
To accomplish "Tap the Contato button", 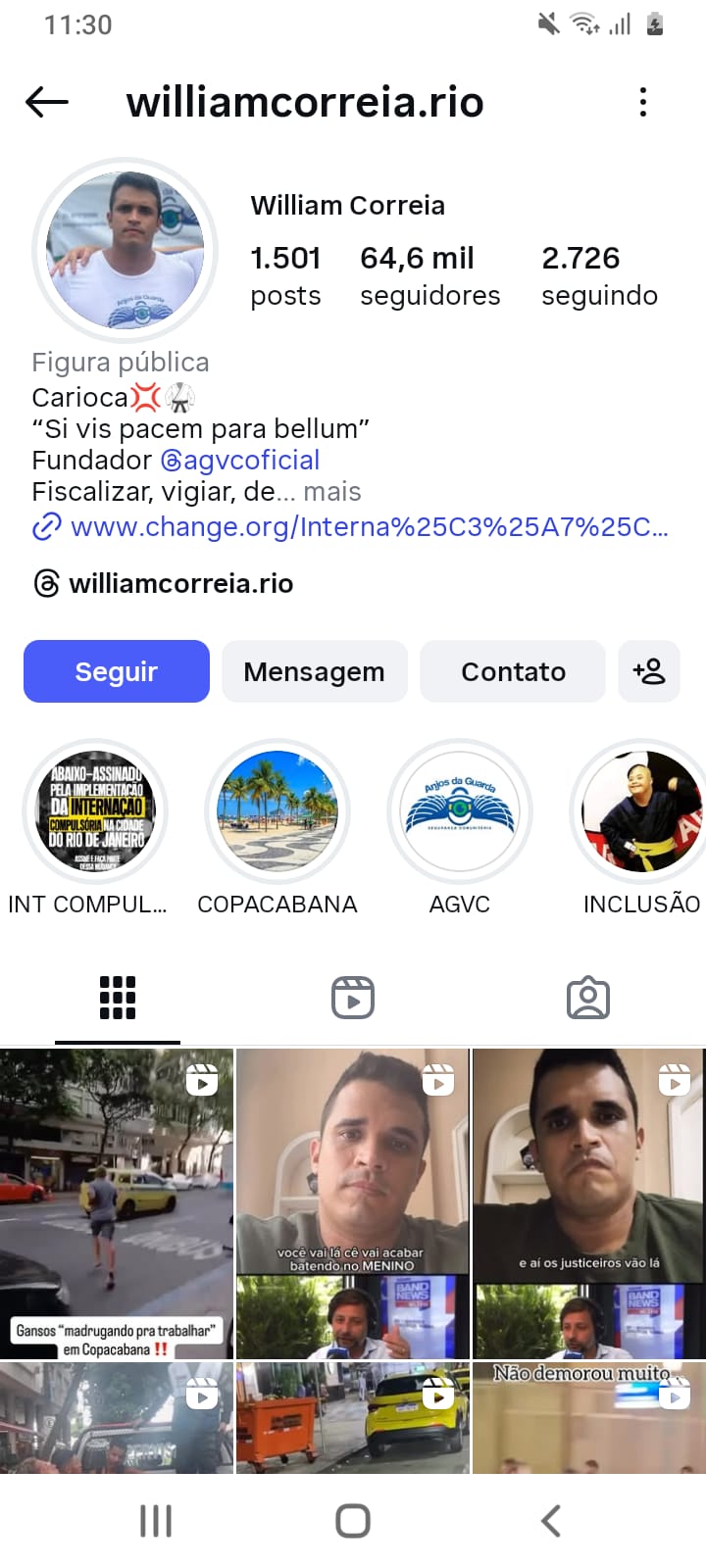I will click(513, 671).
